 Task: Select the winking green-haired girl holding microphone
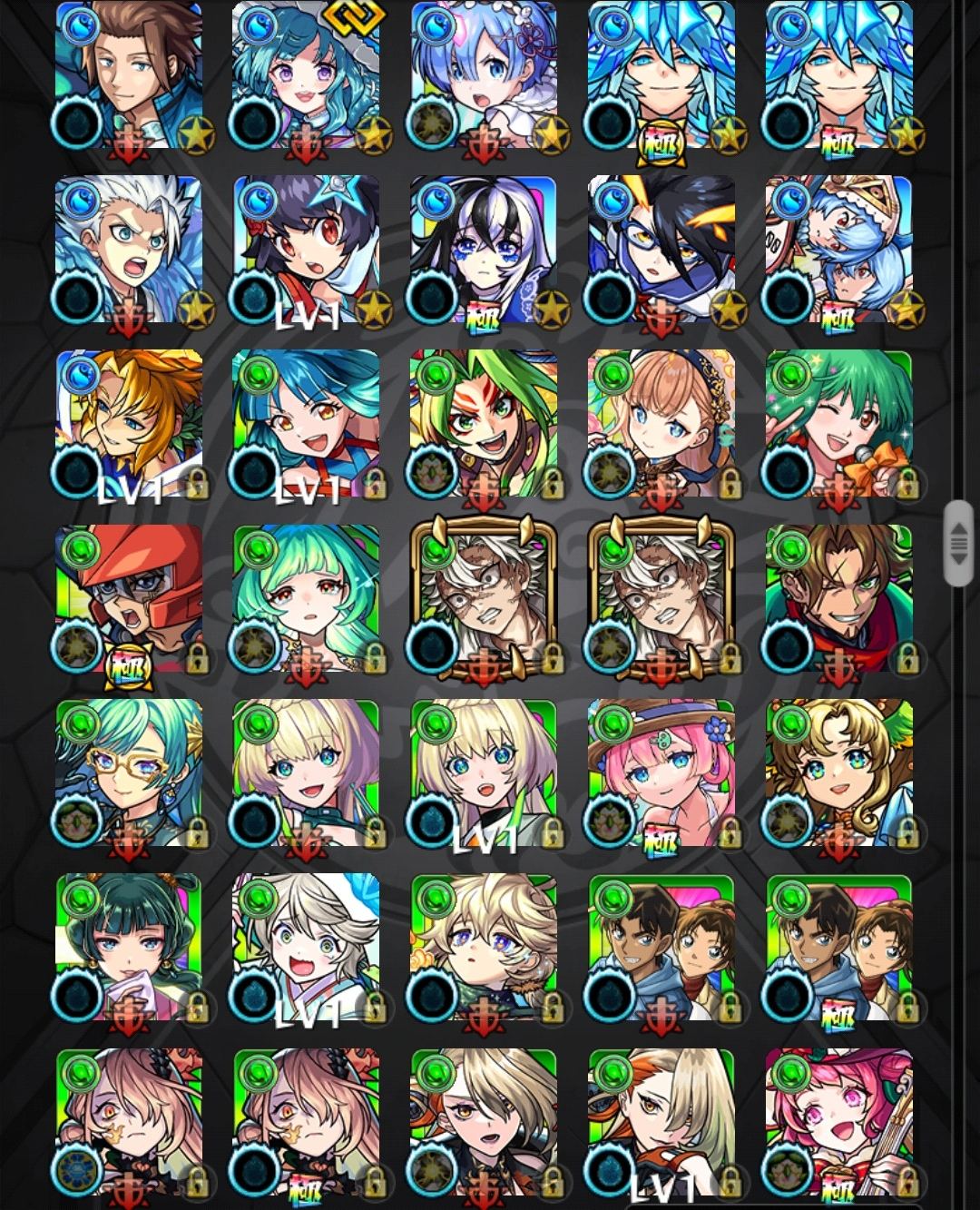click(x=839, y=424)
